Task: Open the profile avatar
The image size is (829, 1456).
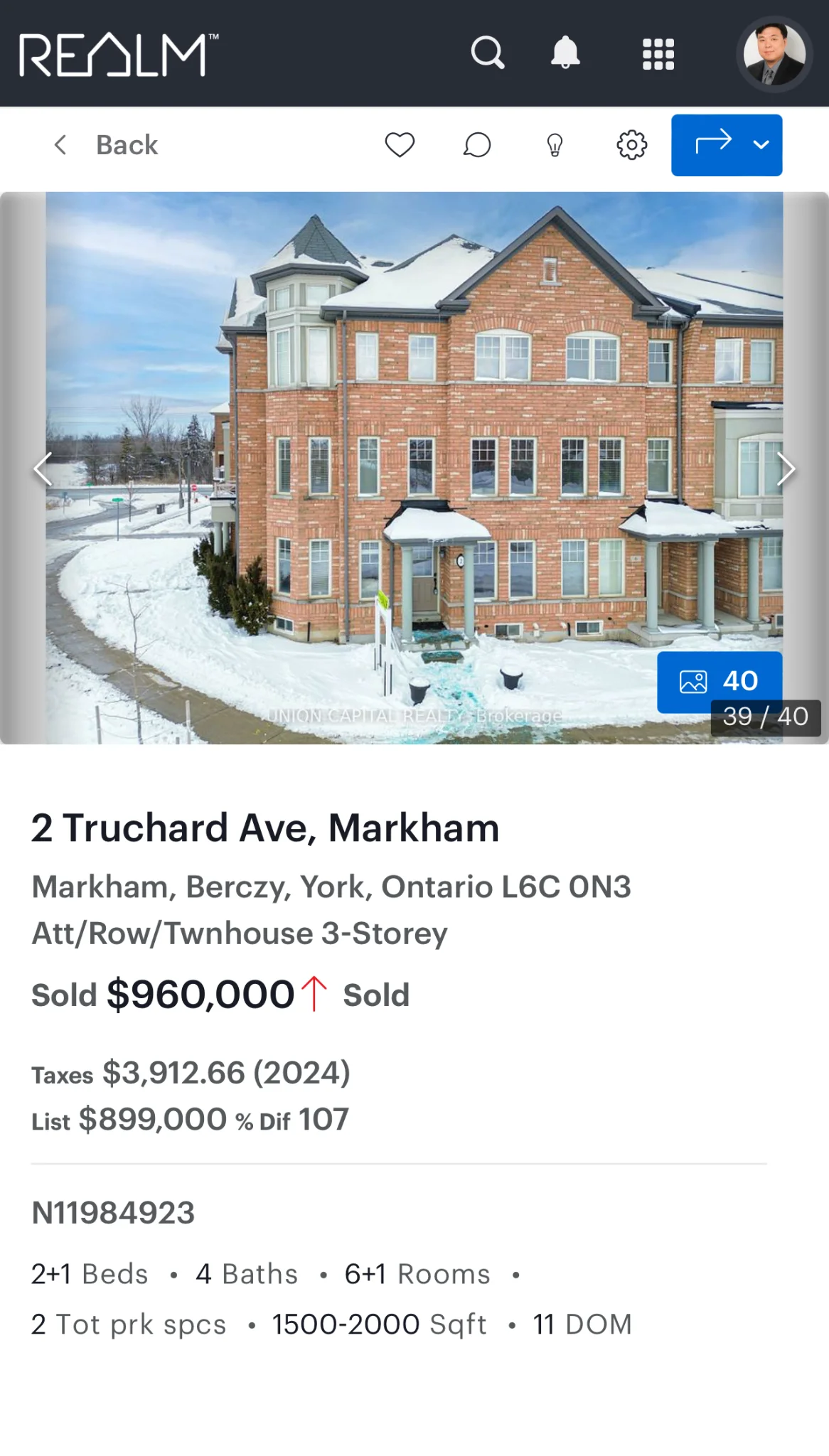Action: (774, 54)
